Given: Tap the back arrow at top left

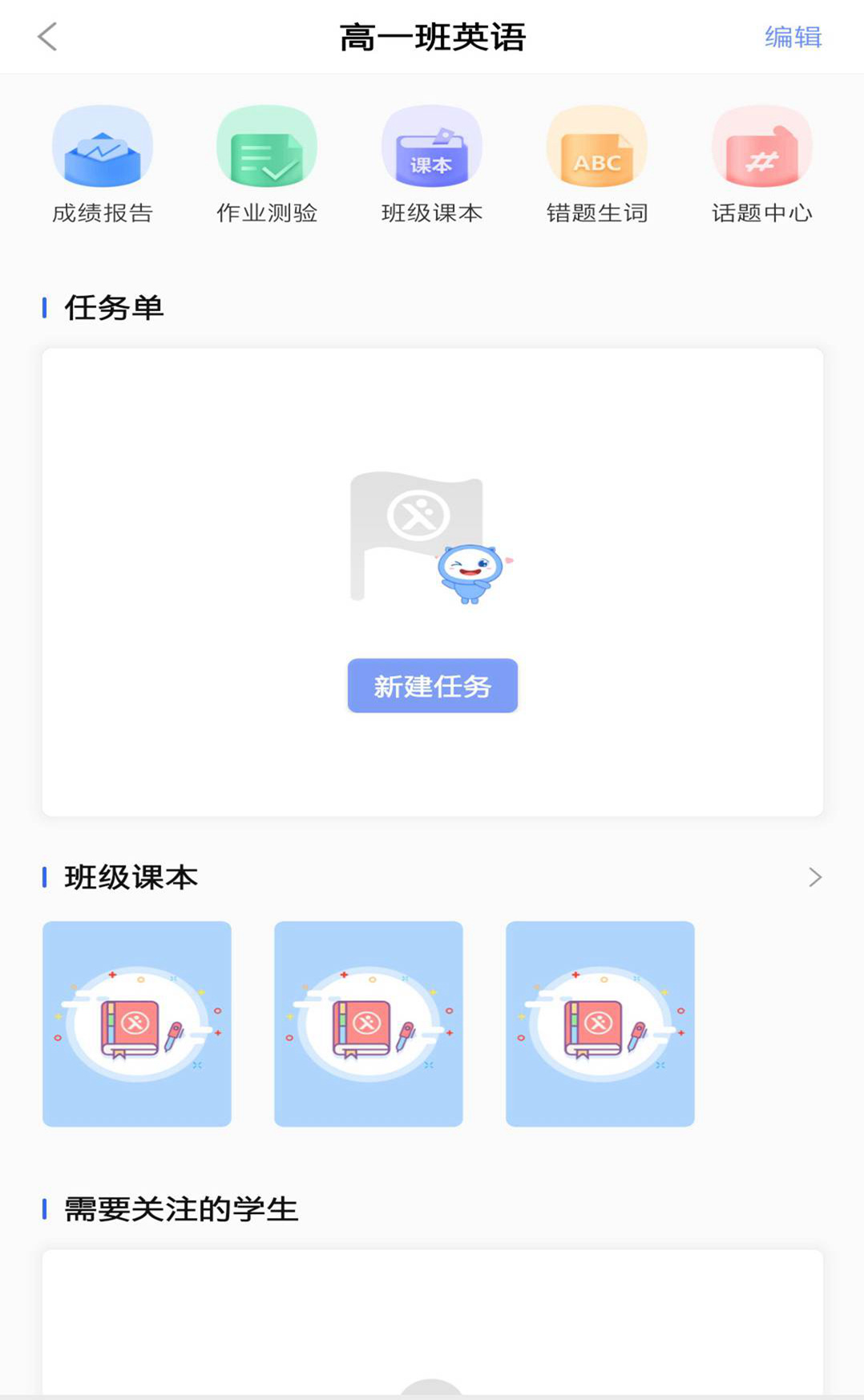Looking at the screenshot, I should [46, 36].
